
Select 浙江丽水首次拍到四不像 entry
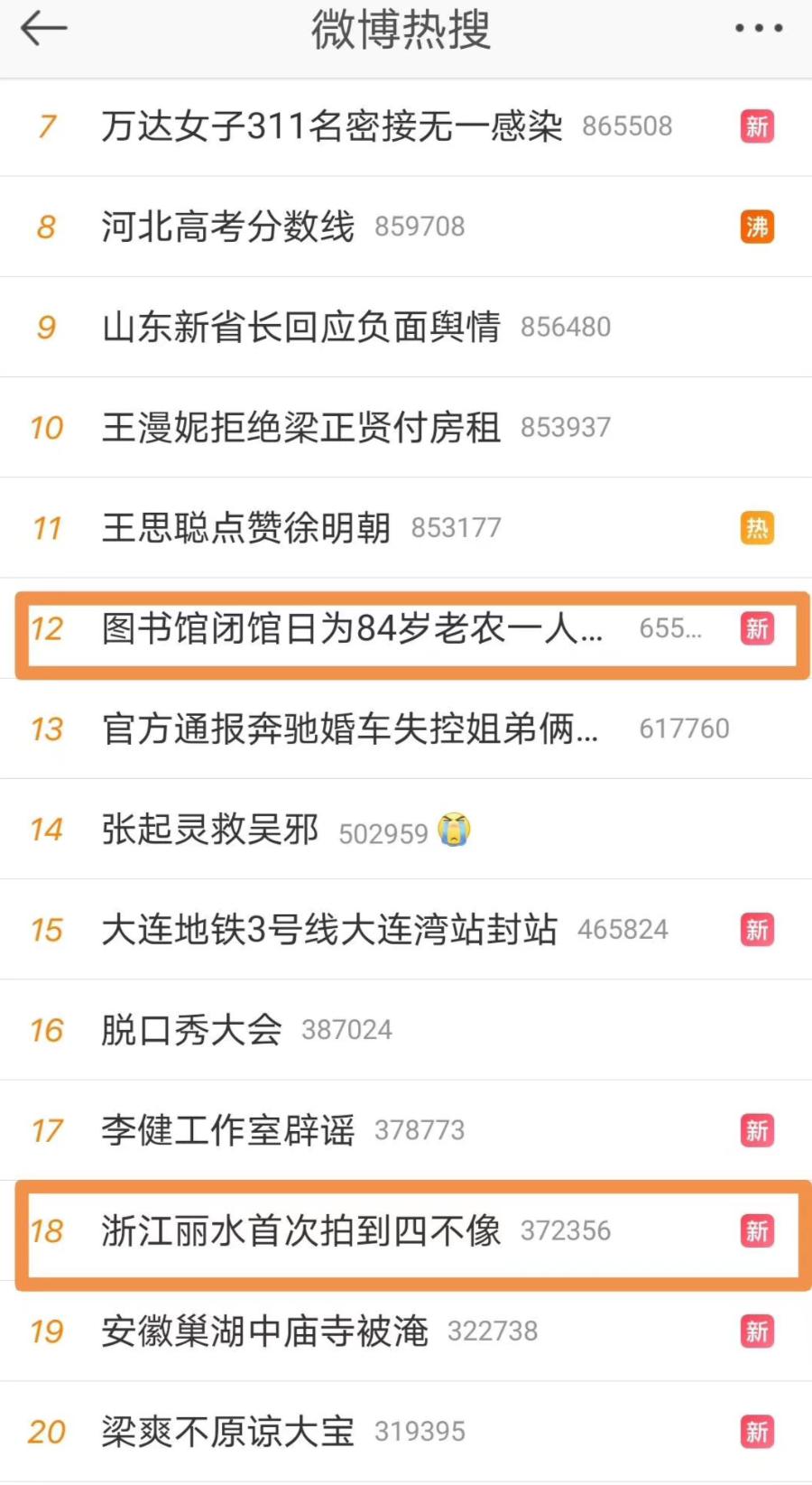301,1230
